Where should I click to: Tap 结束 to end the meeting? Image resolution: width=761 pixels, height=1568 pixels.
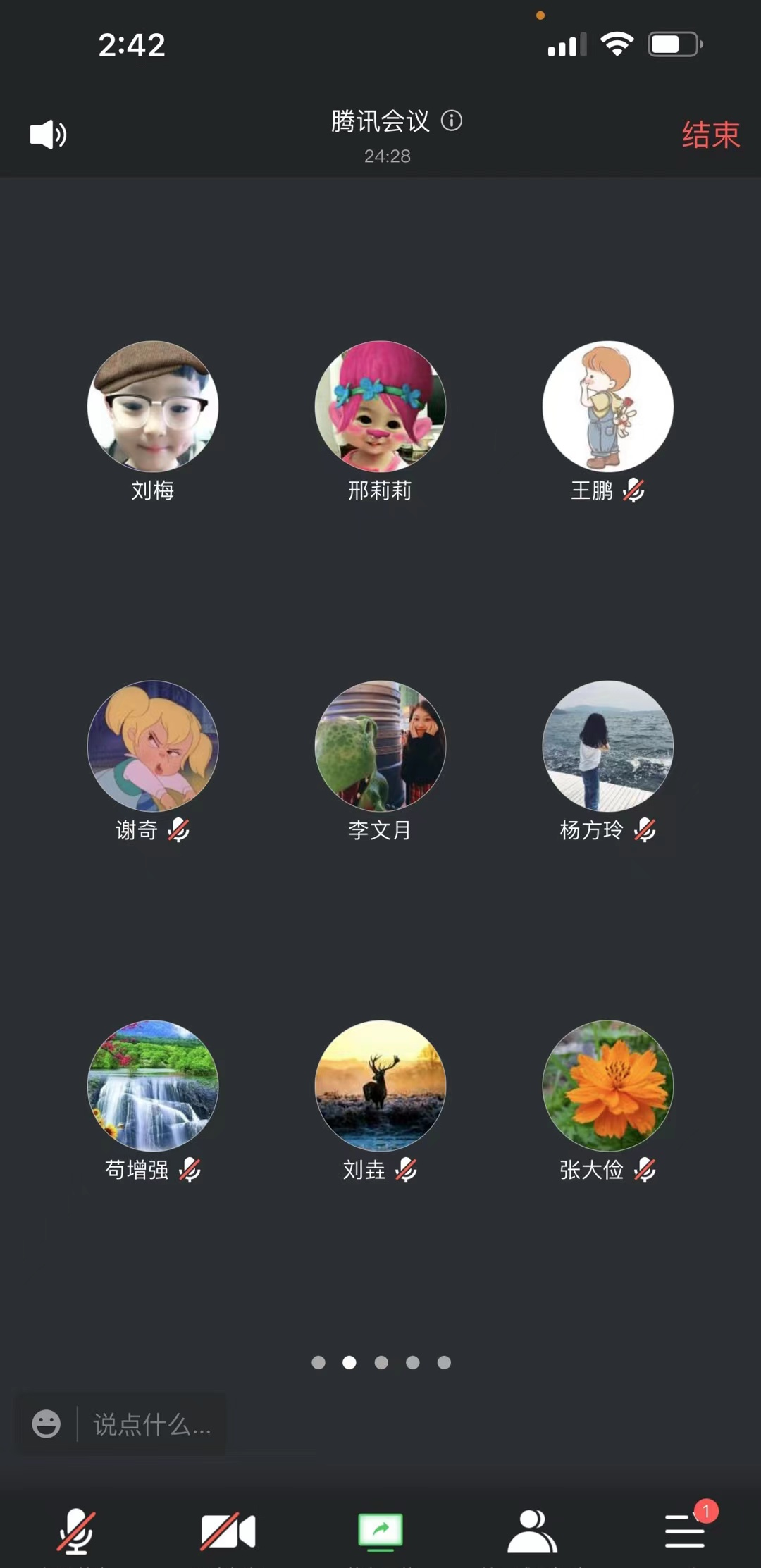coord(710,135)
